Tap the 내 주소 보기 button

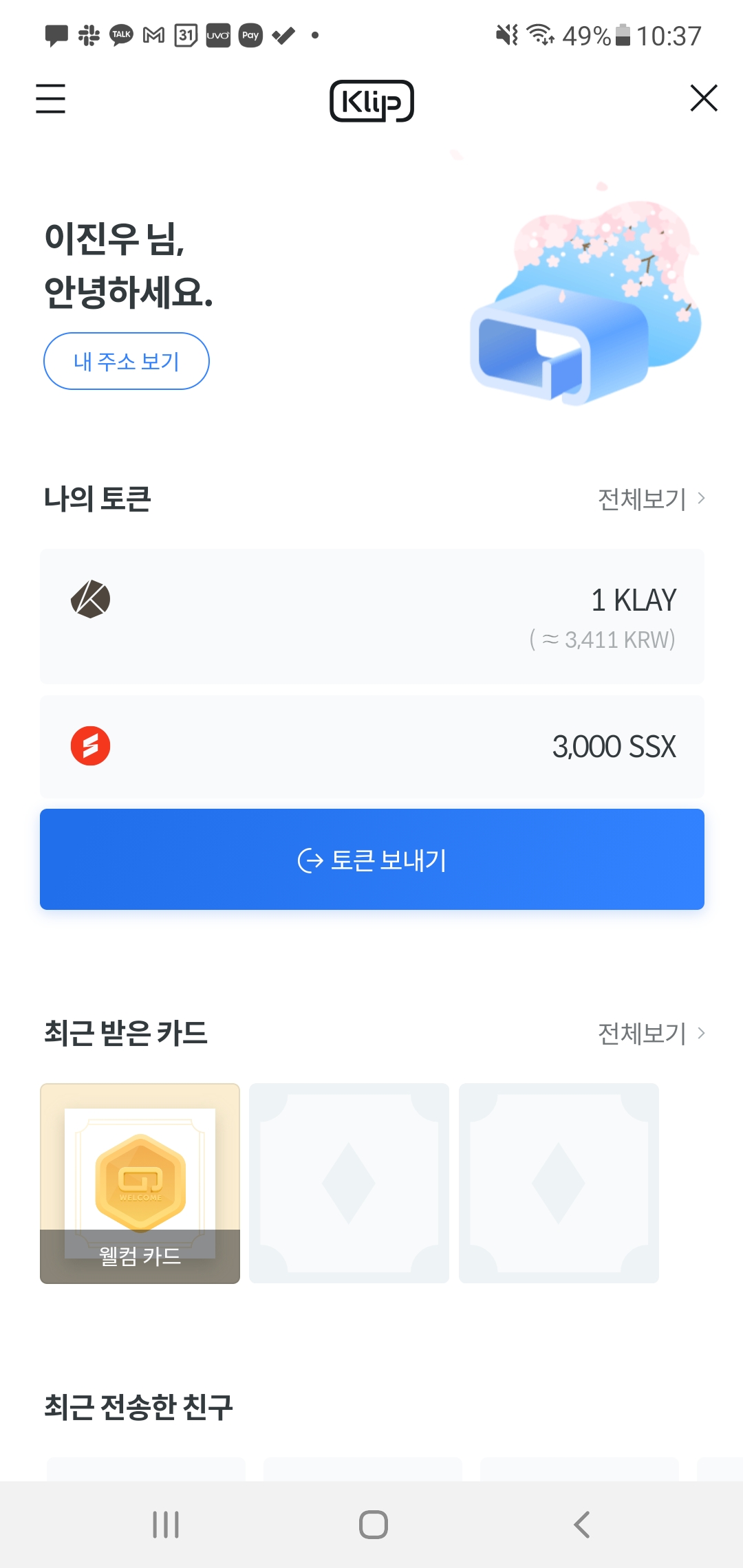click(127, 361)
